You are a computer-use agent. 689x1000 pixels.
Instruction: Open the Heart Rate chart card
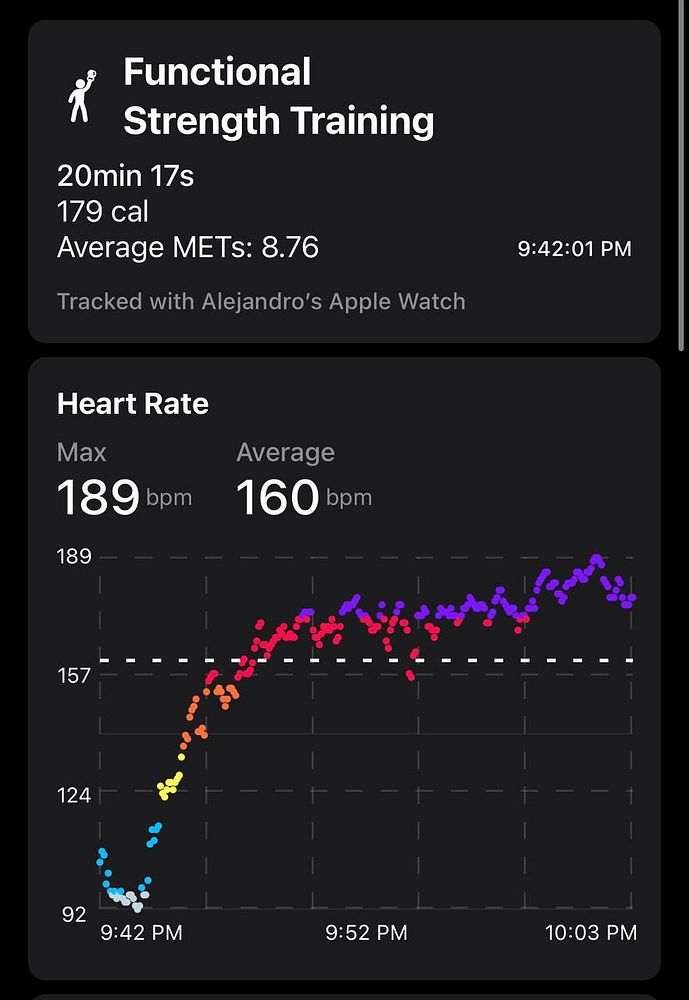click(344, 667)
